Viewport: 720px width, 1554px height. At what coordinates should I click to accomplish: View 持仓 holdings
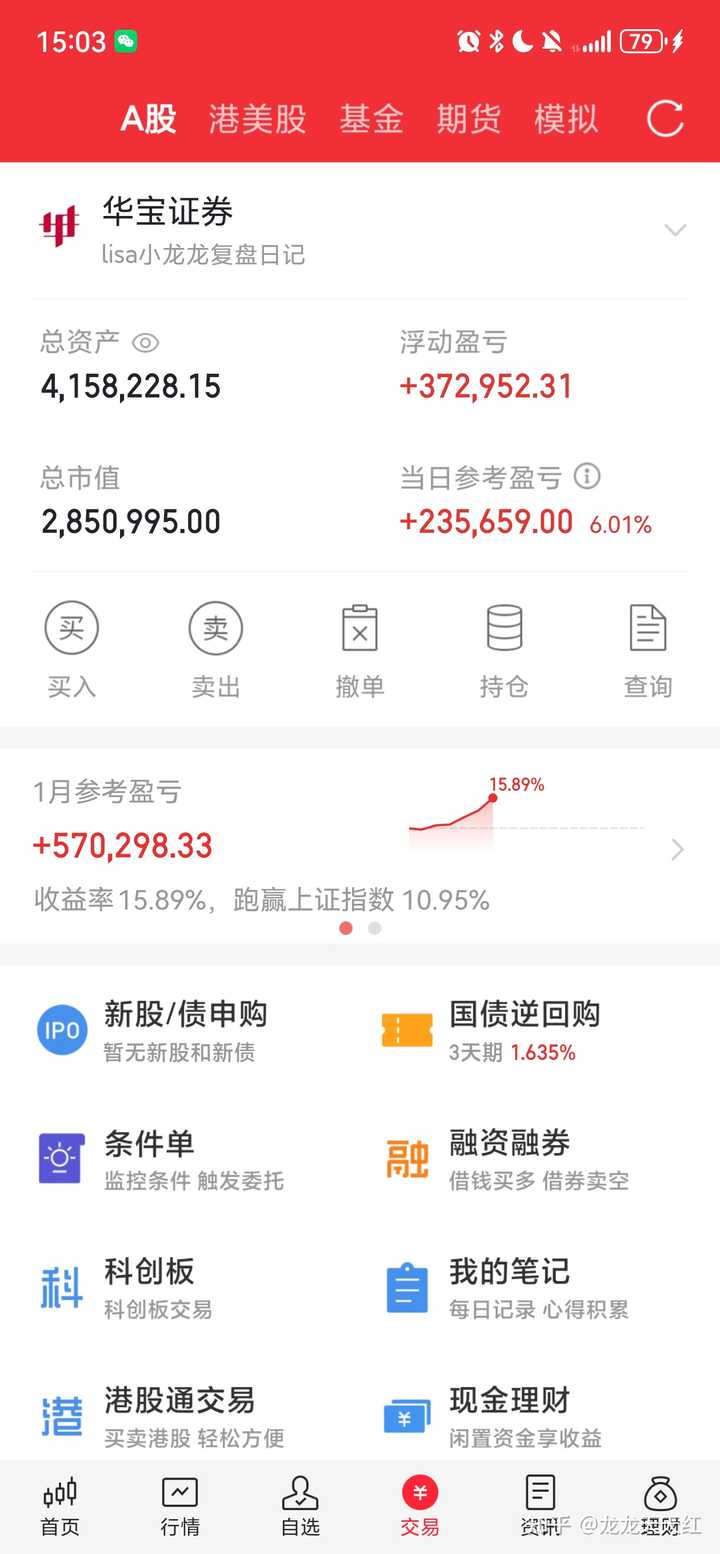pyautogui.click(x=504, y=648)
